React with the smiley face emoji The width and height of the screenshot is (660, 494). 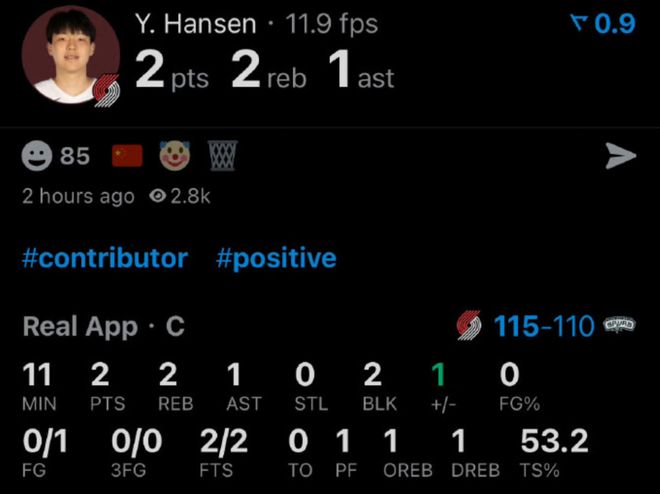pyautogui.click(x=38, y=156)
